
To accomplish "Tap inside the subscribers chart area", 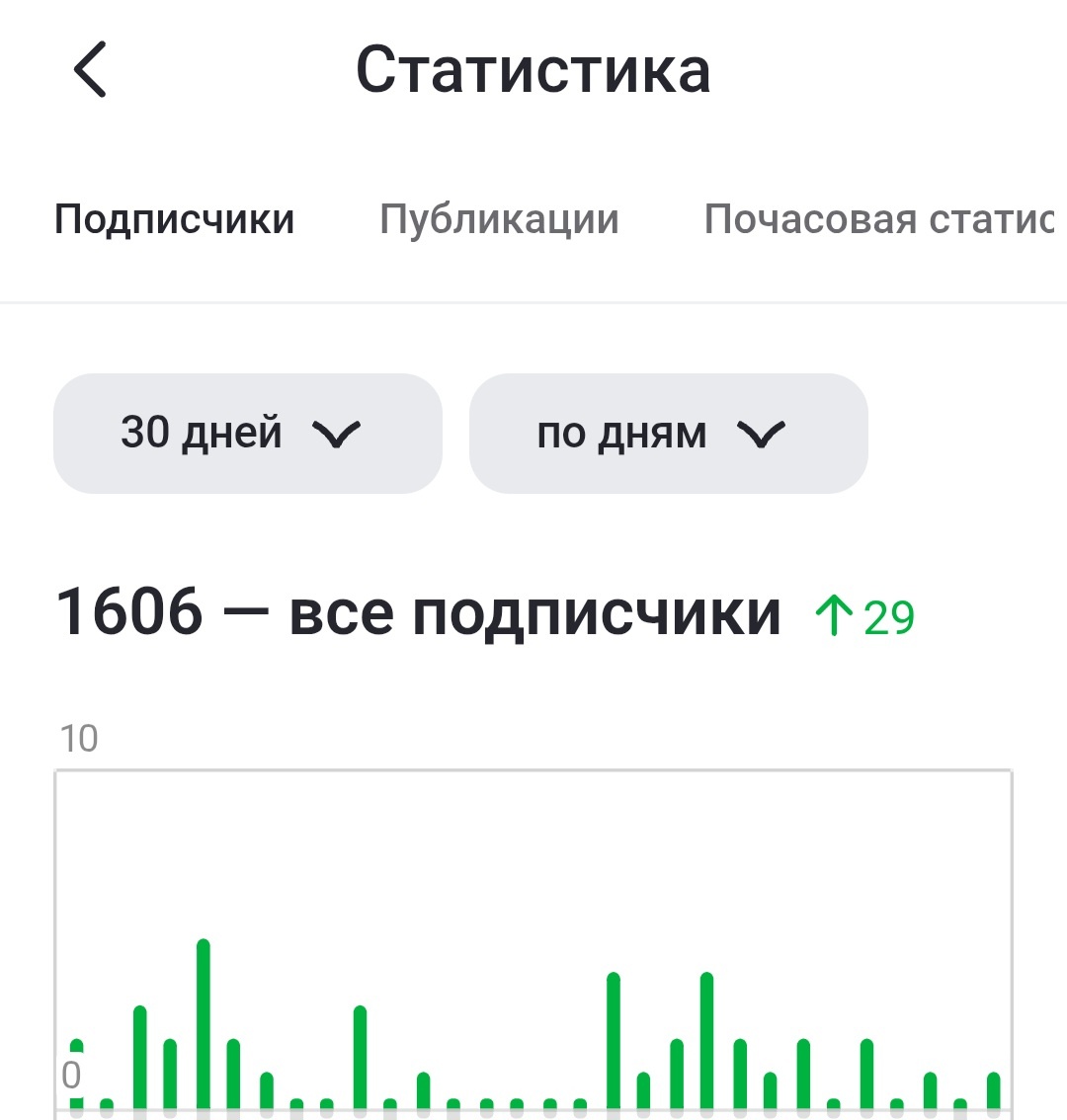I will [x=533, y=938].
